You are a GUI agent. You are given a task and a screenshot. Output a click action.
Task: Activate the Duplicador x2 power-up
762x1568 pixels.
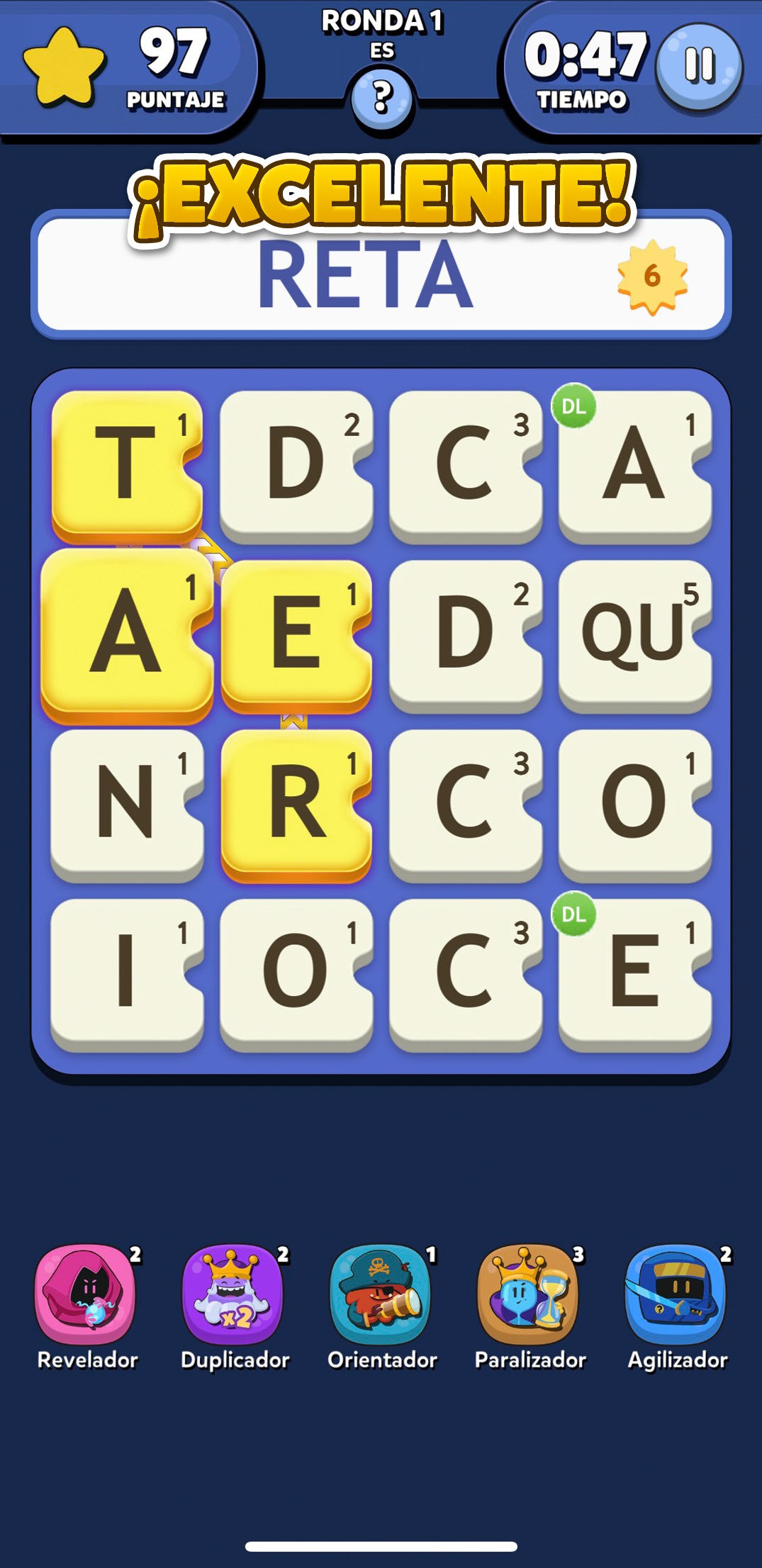click(235, 1294)
